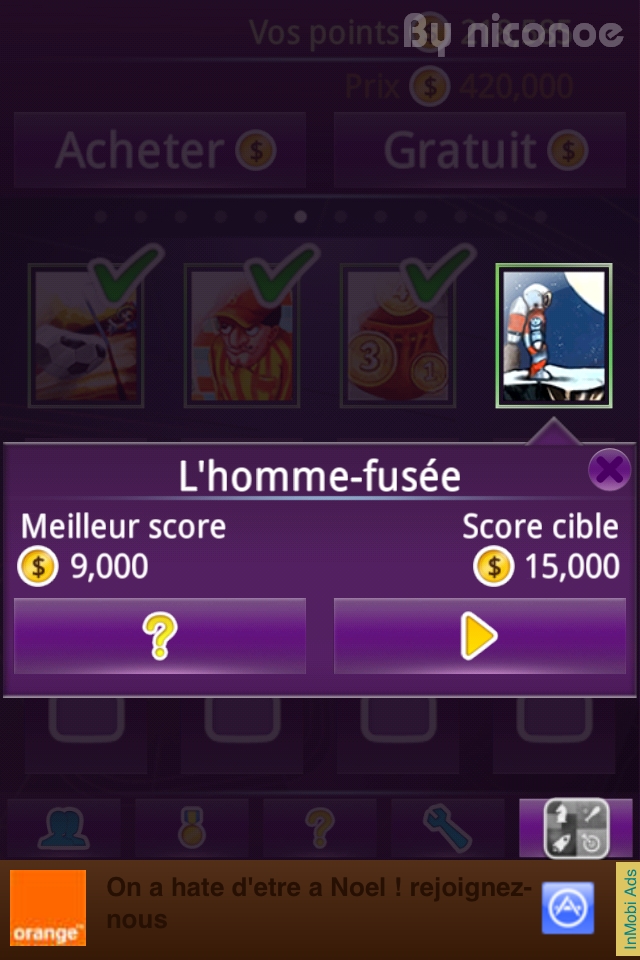The width and height of the screenshot is (640, 960).
Task: Tap the Gratuit coins button
Action: pyautogui.click(x=480, y=151)
